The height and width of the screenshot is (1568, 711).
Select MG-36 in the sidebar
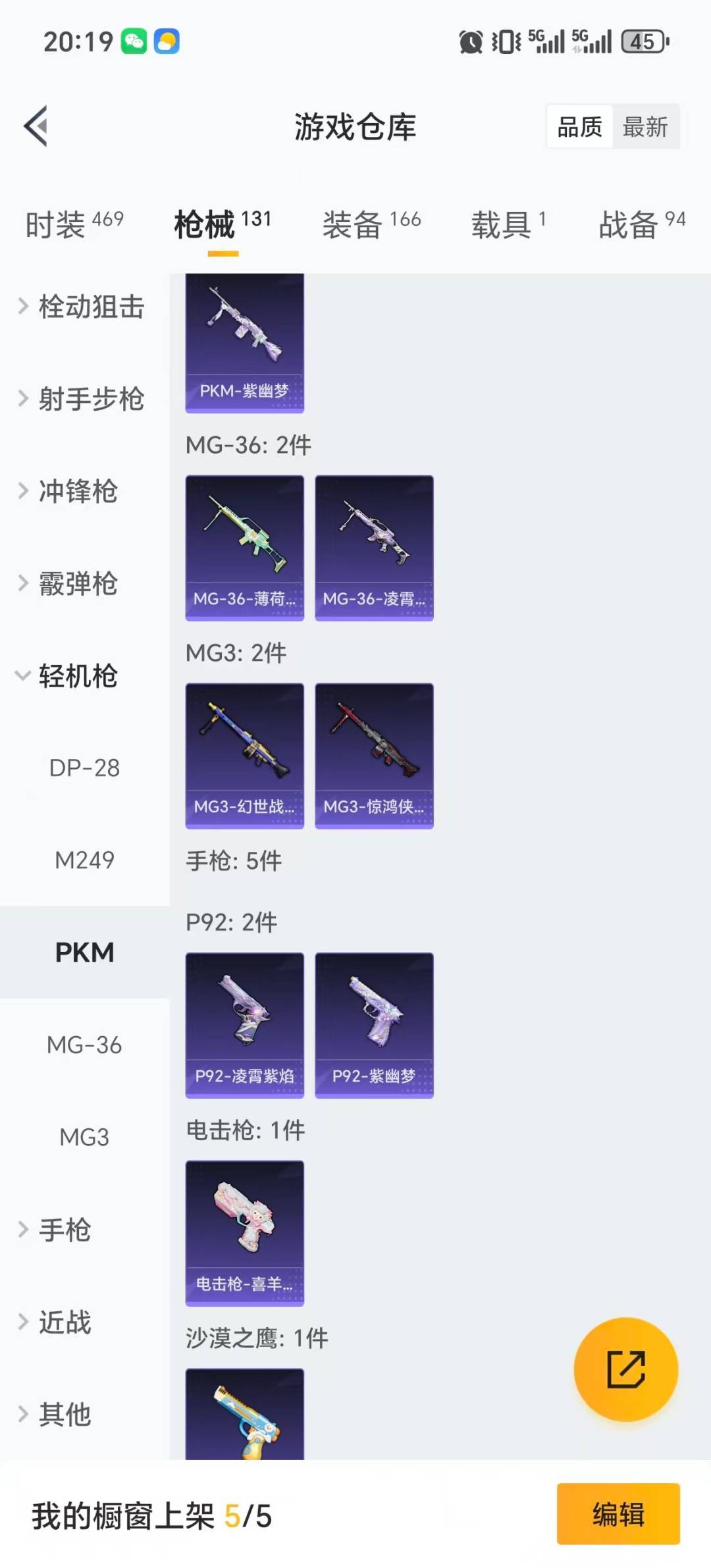pos(84,1045)
